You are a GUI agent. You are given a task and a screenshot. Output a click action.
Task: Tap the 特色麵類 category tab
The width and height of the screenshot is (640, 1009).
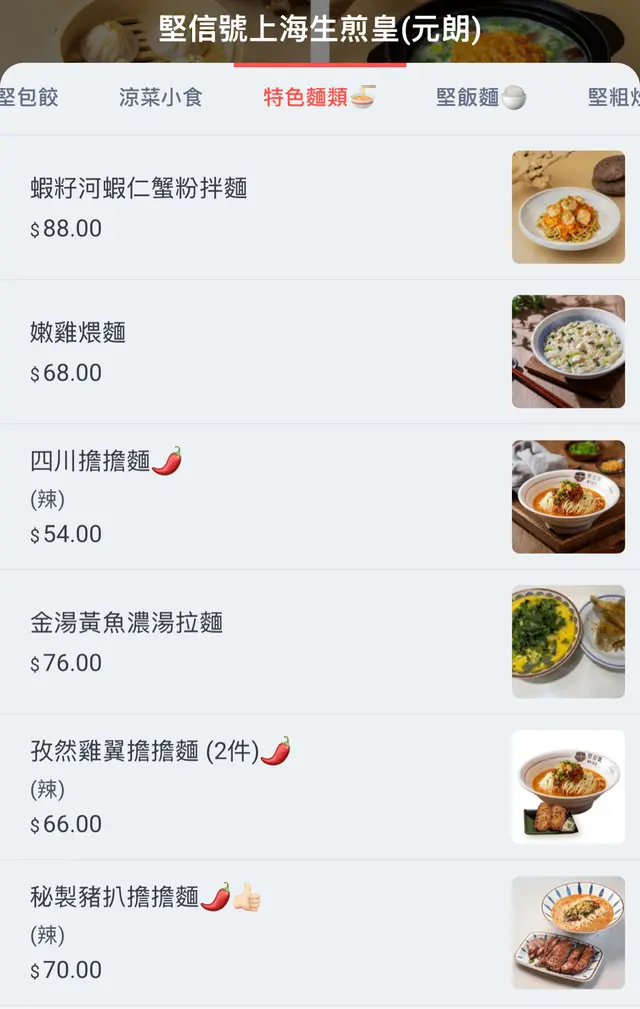(319, 97)
